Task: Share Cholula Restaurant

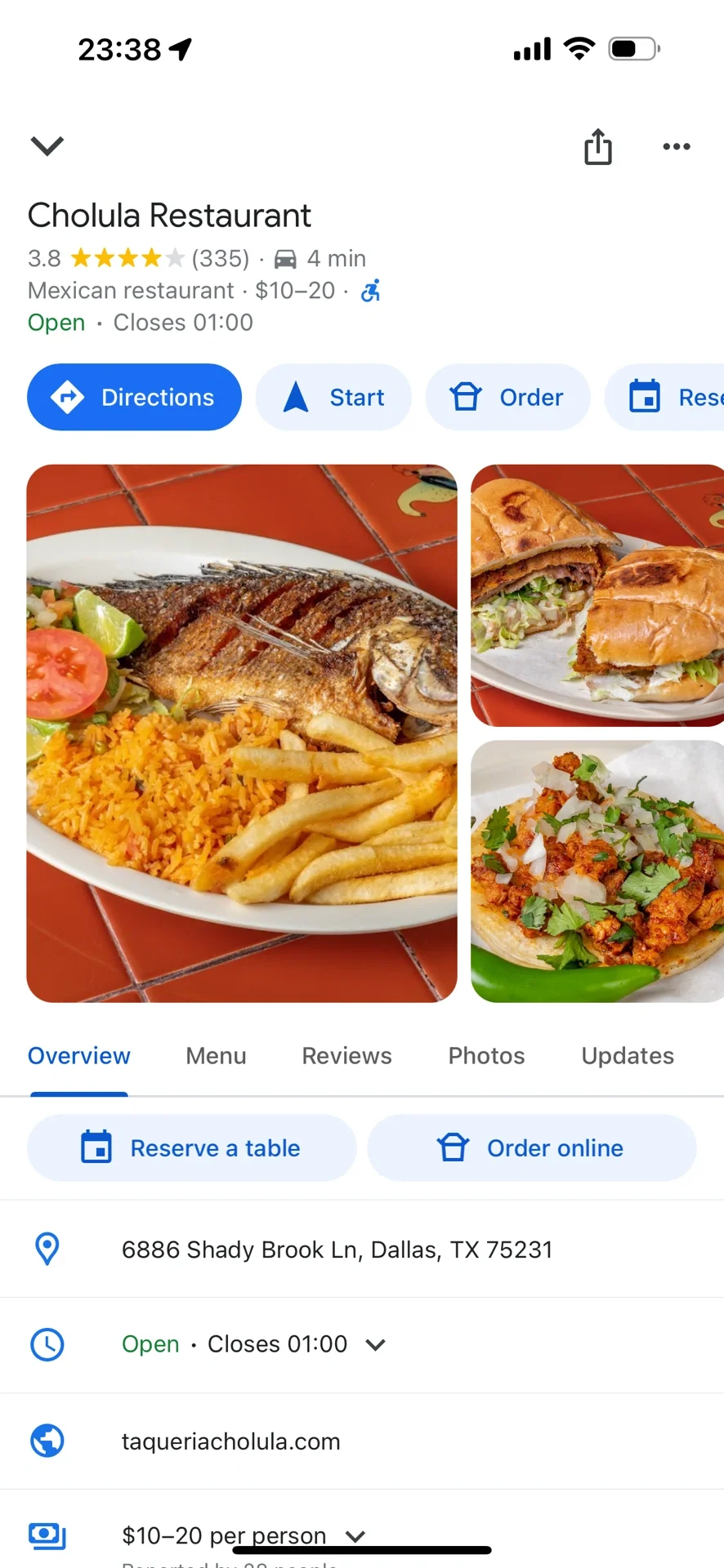Action: (x=597, y=147)
